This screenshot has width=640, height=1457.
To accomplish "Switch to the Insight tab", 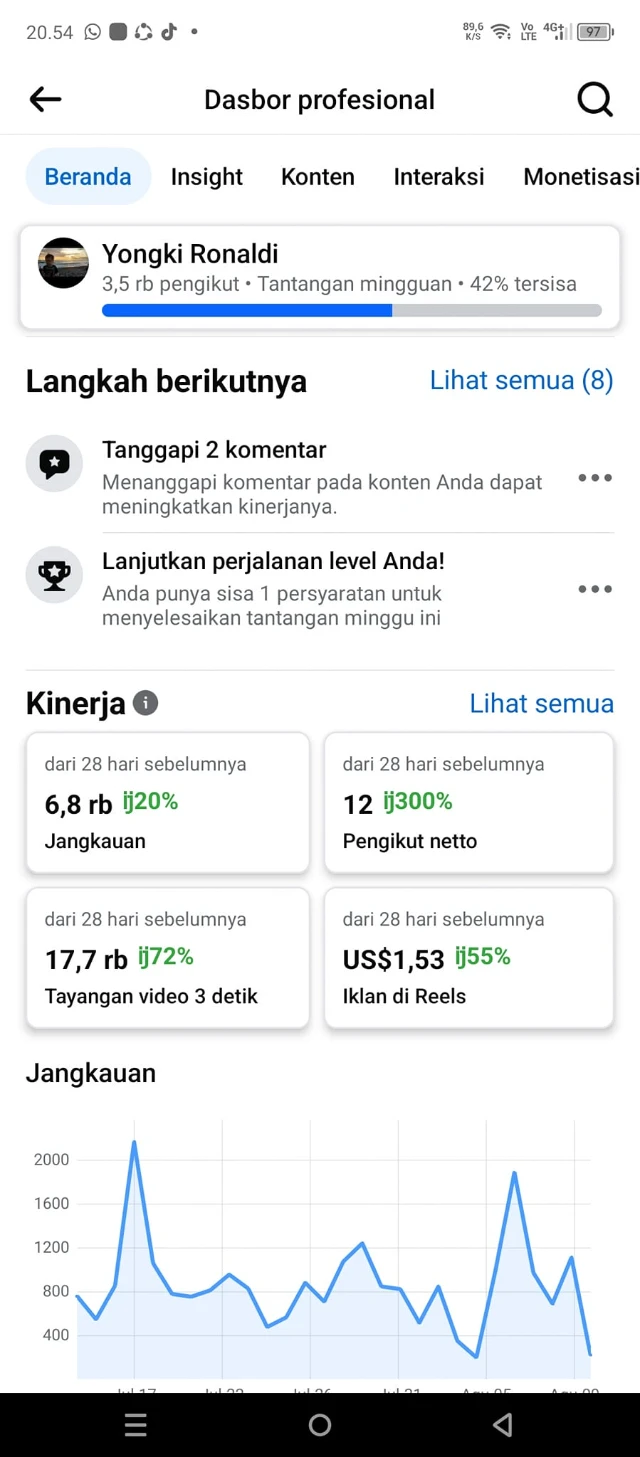I will (206, 177).
